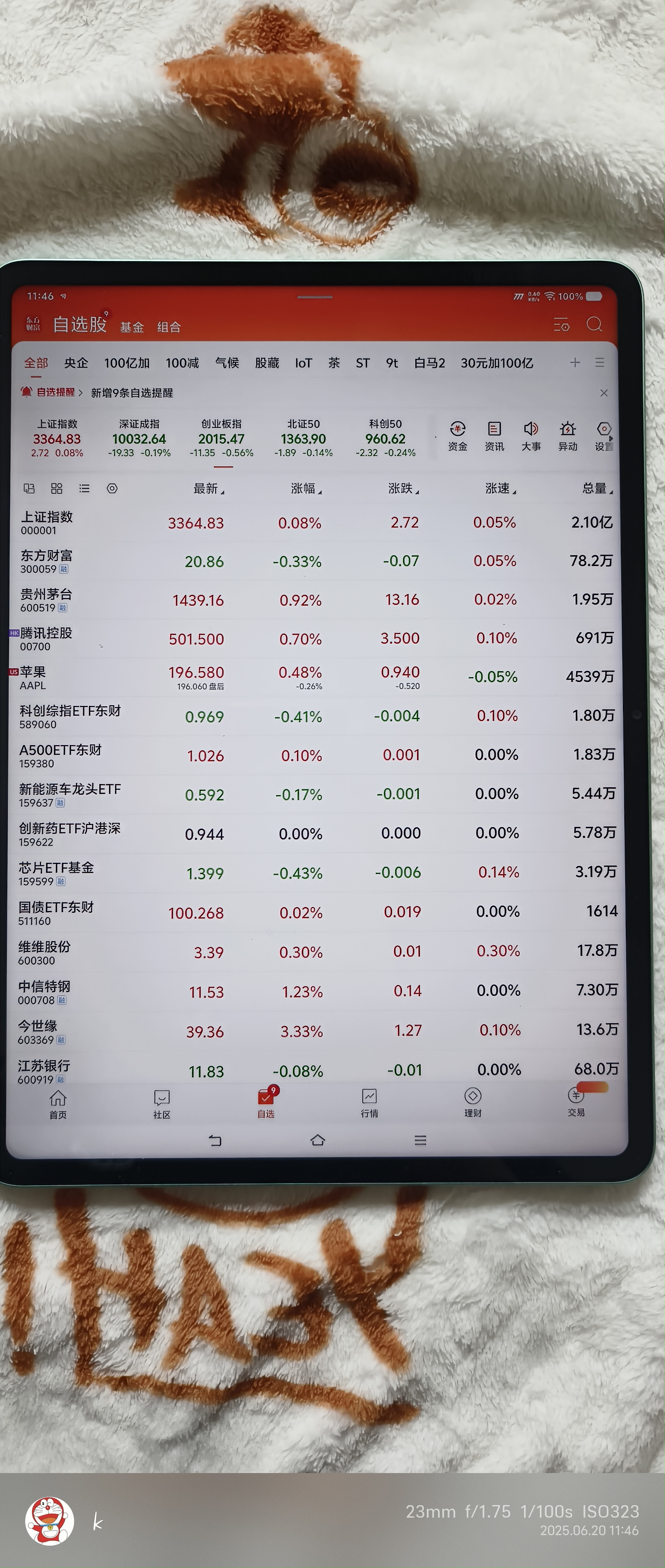The width and height of the screenshot is (665, 1568).
Task: Open the search icon in the header
Action: 594,324
